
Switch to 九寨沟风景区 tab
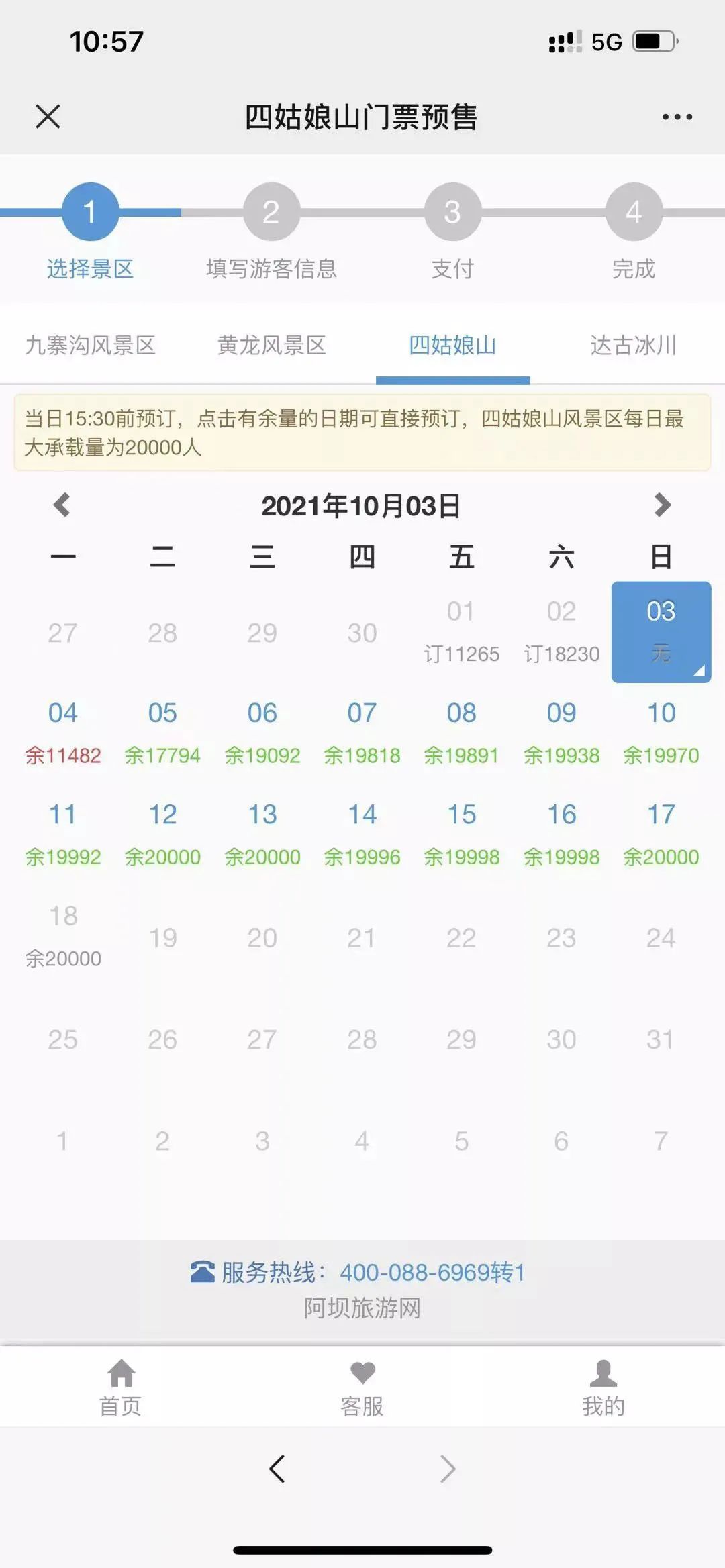coord(90,346)
